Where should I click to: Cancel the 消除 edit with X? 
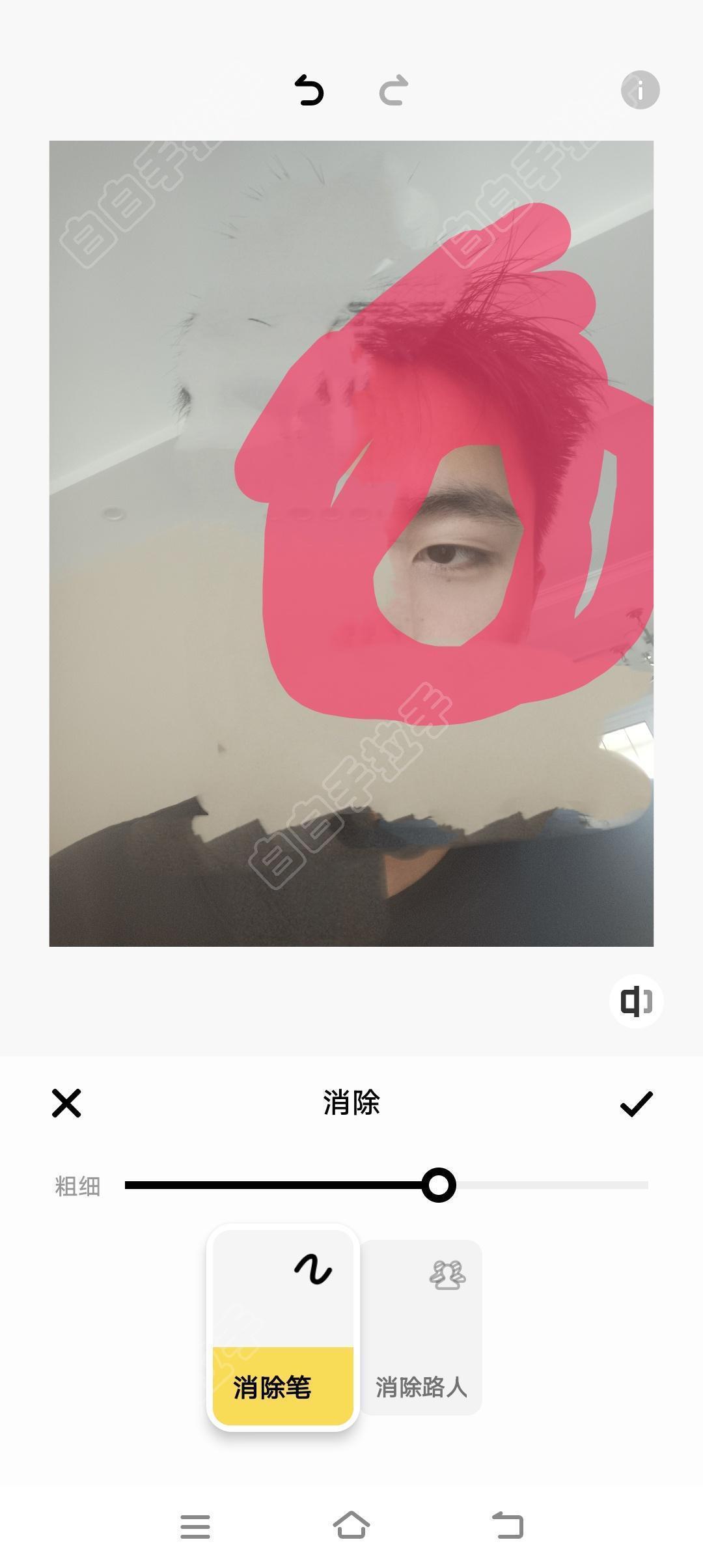(66, 1103)
